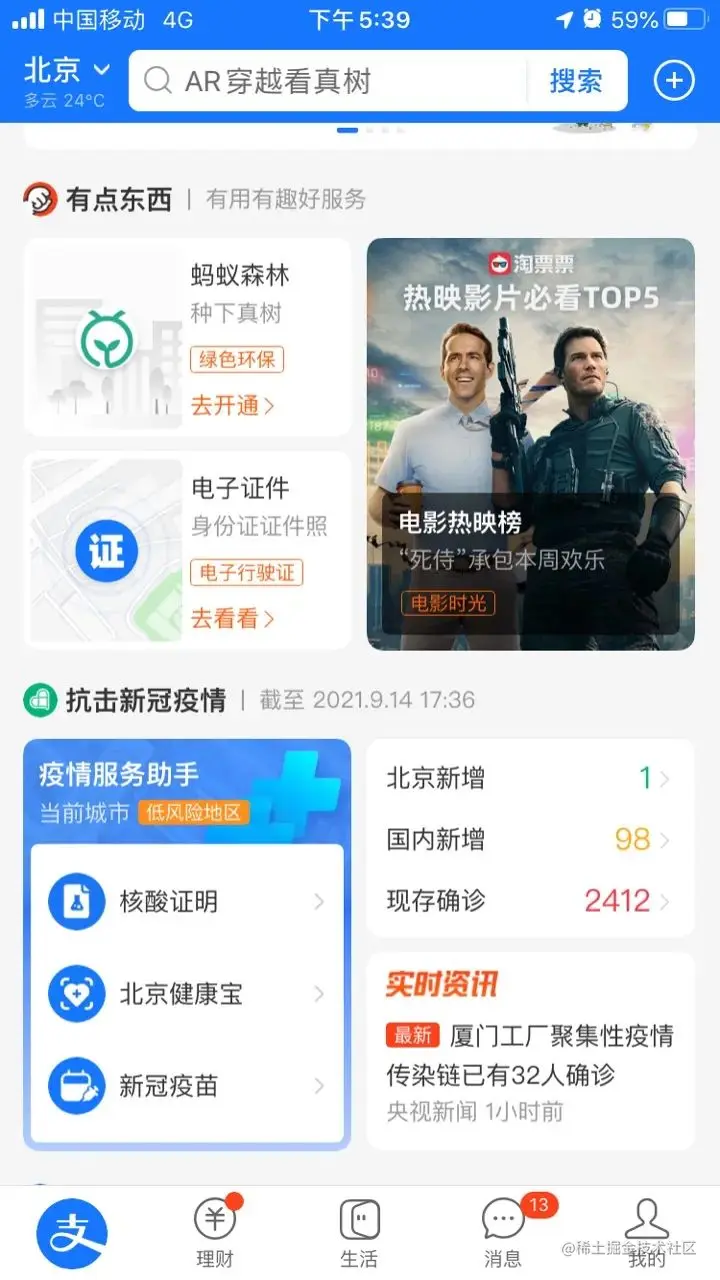View 现存确诊 case details
720x1280 pixels.
click(530, 900)
